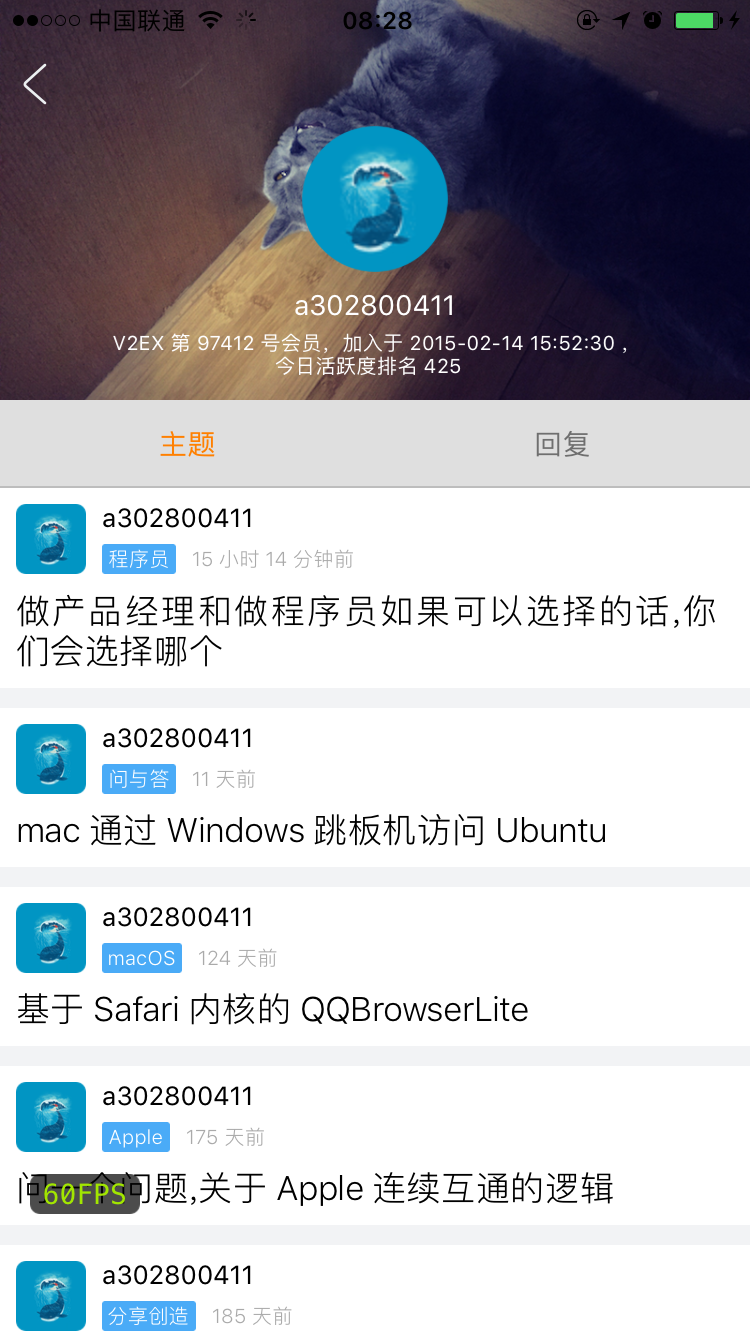Screen dimensions: 750x1334
Task: Tap the avatar beside the 问与答 topic
Action: click(50, 759)
